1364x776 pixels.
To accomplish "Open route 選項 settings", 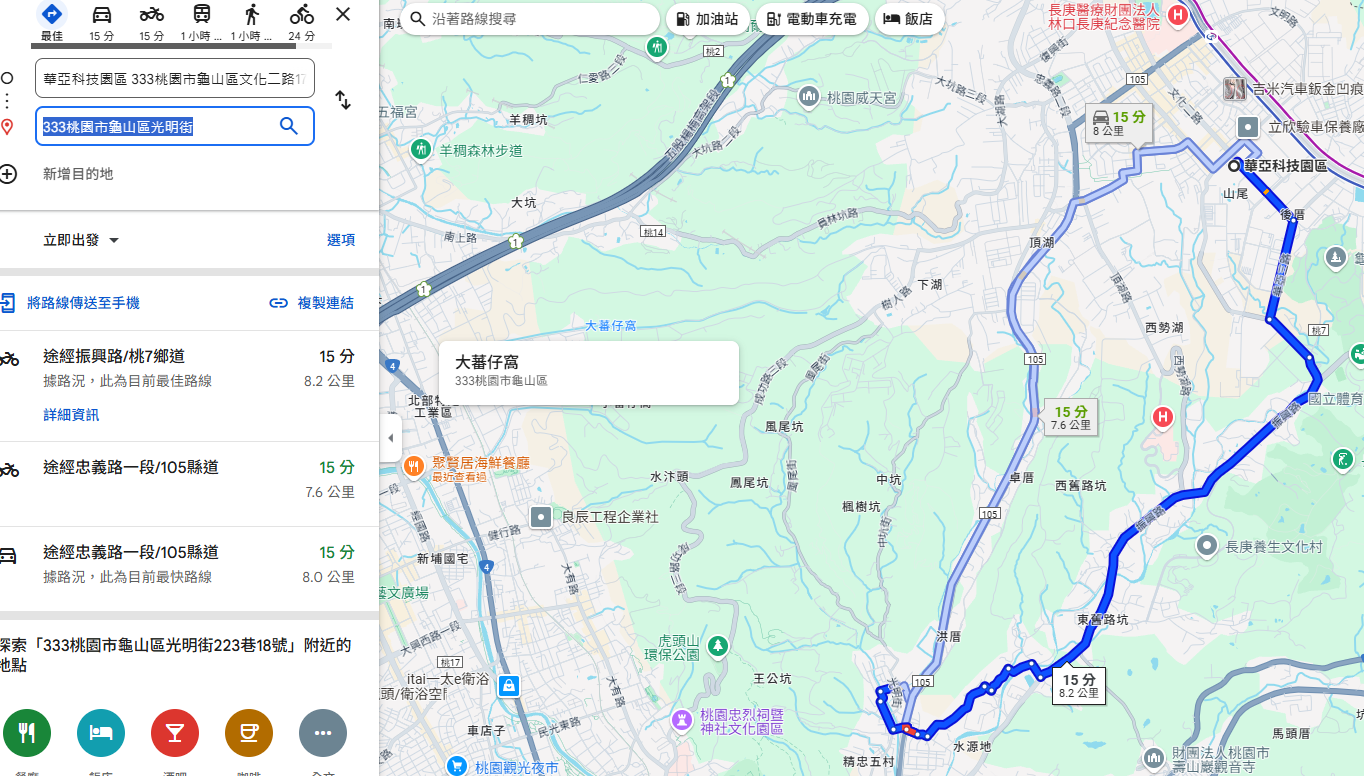I will pos(340,240).
